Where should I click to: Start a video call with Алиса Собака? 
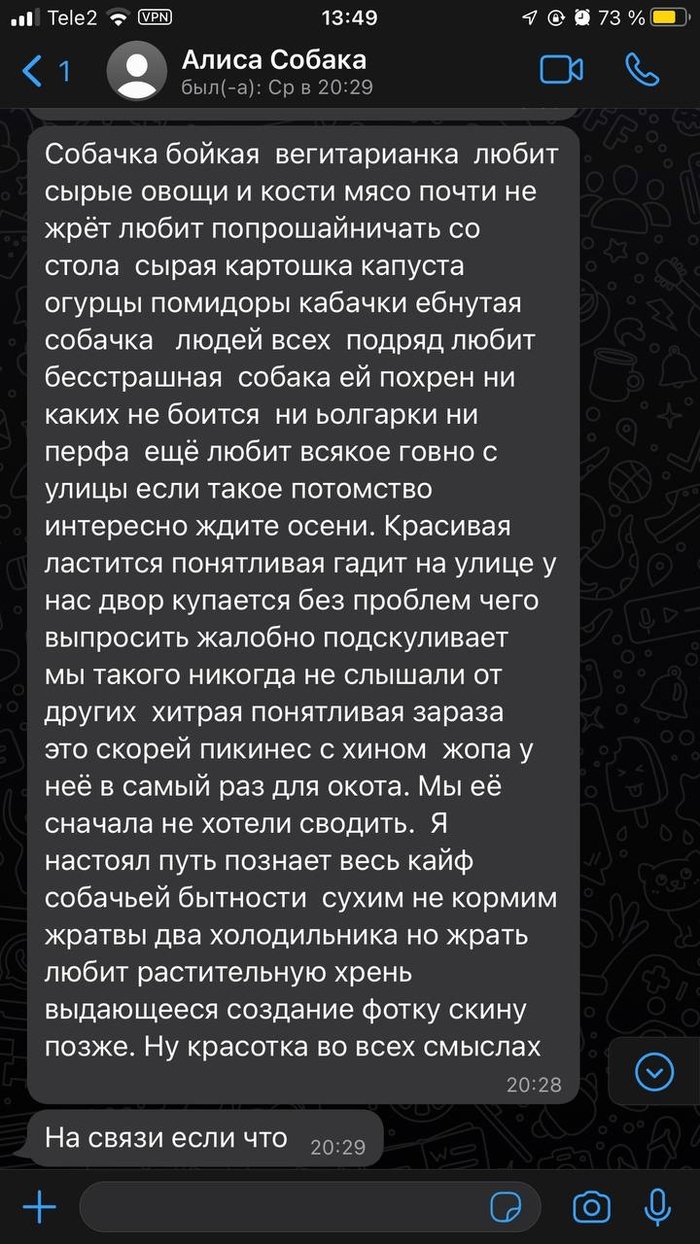pos(561,69)
